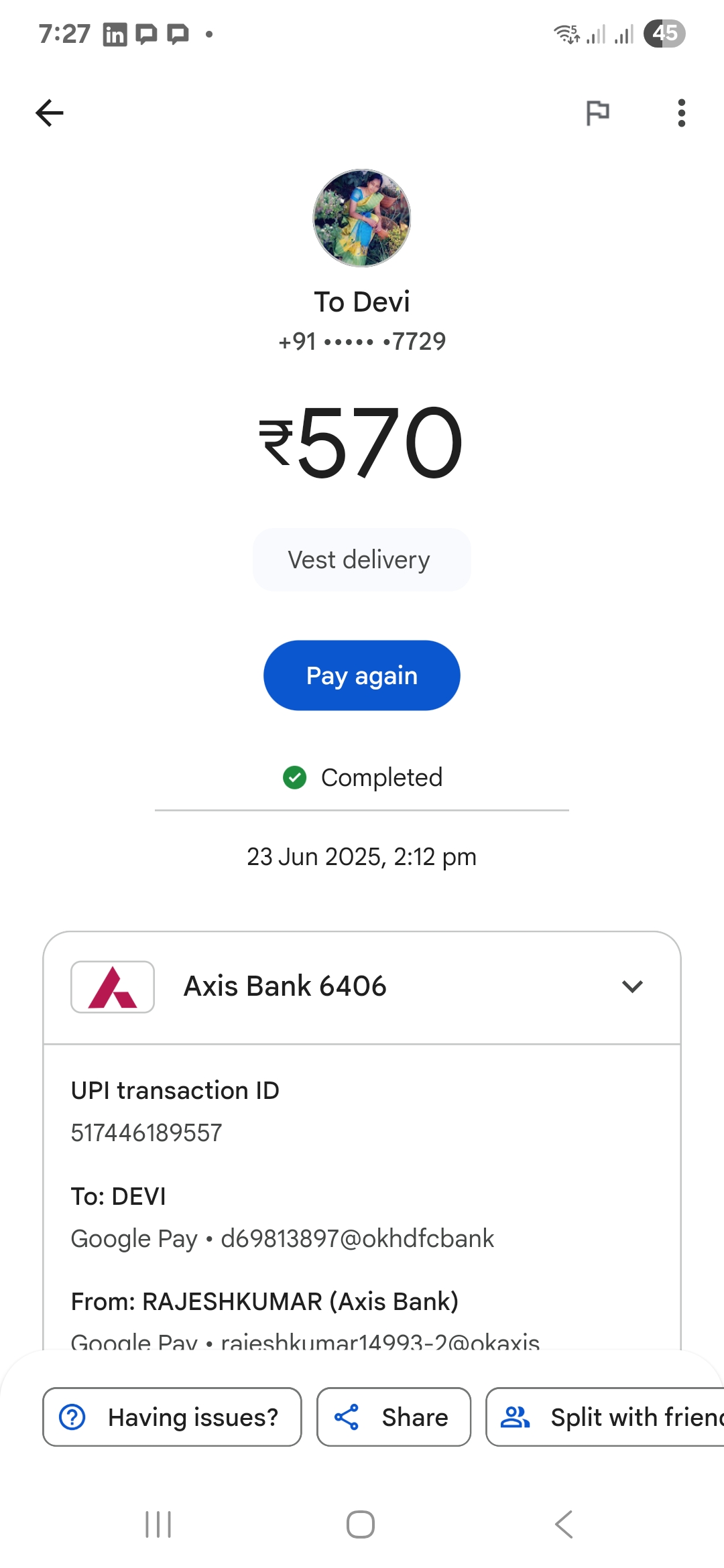The width and height of the screenshot is (724, 1568).
Task: Tap the Pay again button
Action: point(362,675)
